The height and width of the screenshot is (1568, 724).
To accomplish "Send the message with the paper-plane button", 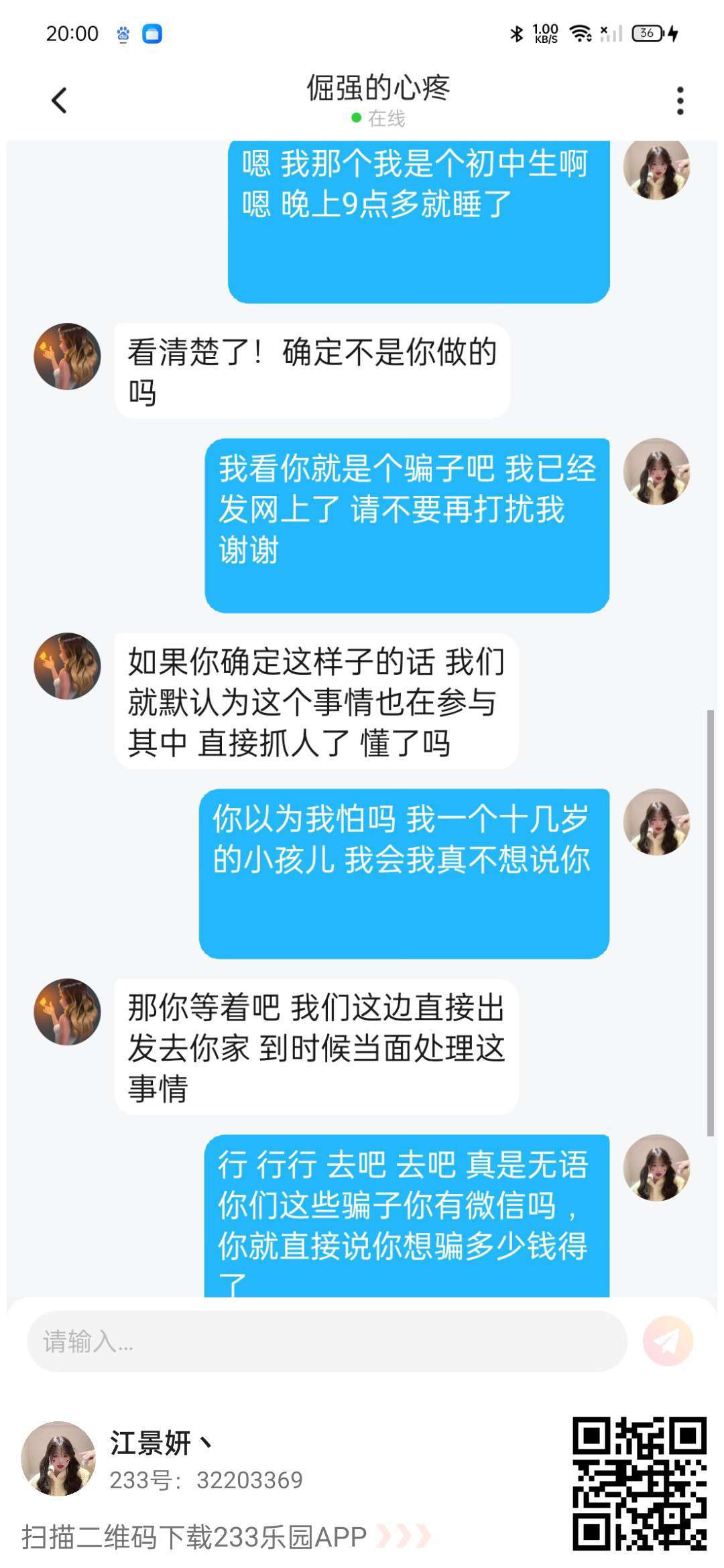I will pos(668,1341).
